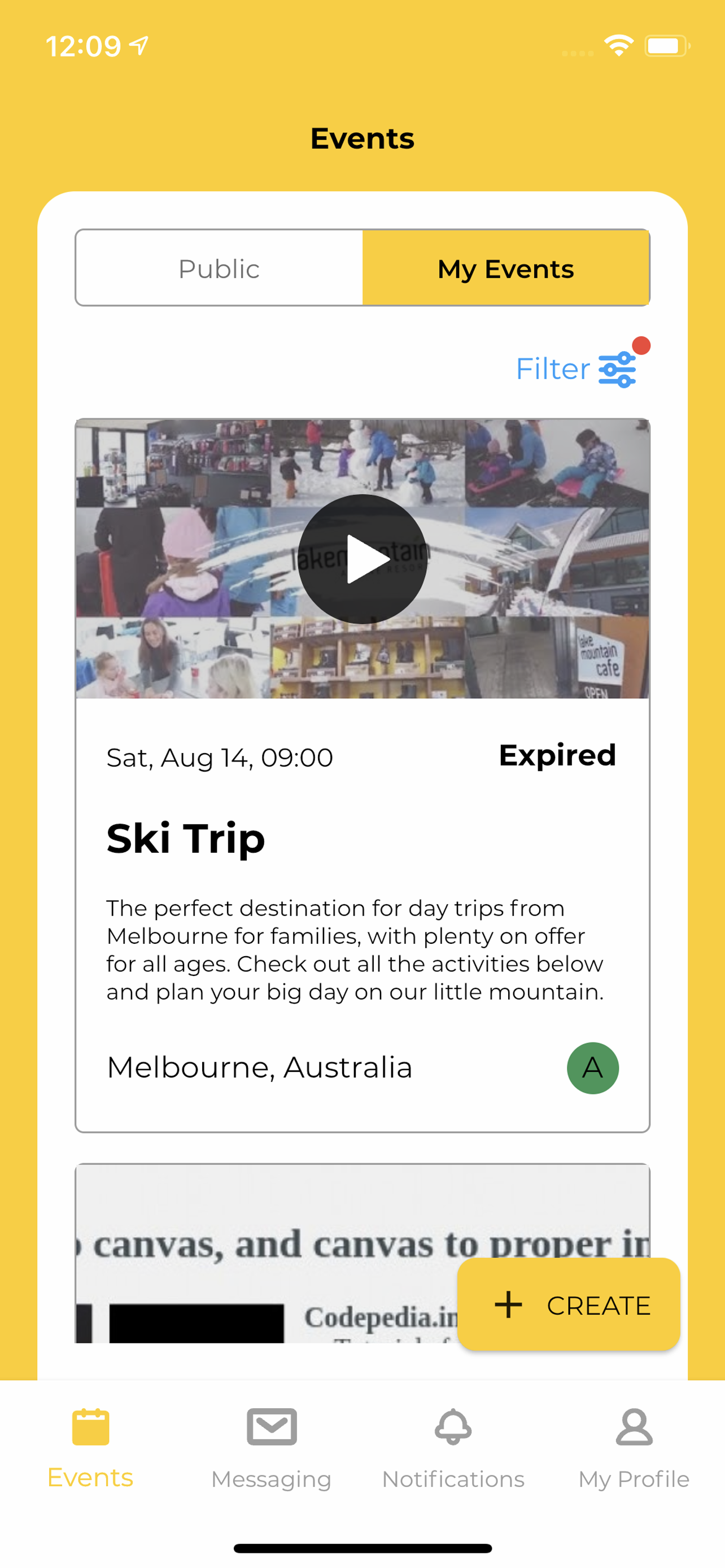This screenshot has height=1568, width=725.
Task: Open the Filter options
Action: point(575,369)
